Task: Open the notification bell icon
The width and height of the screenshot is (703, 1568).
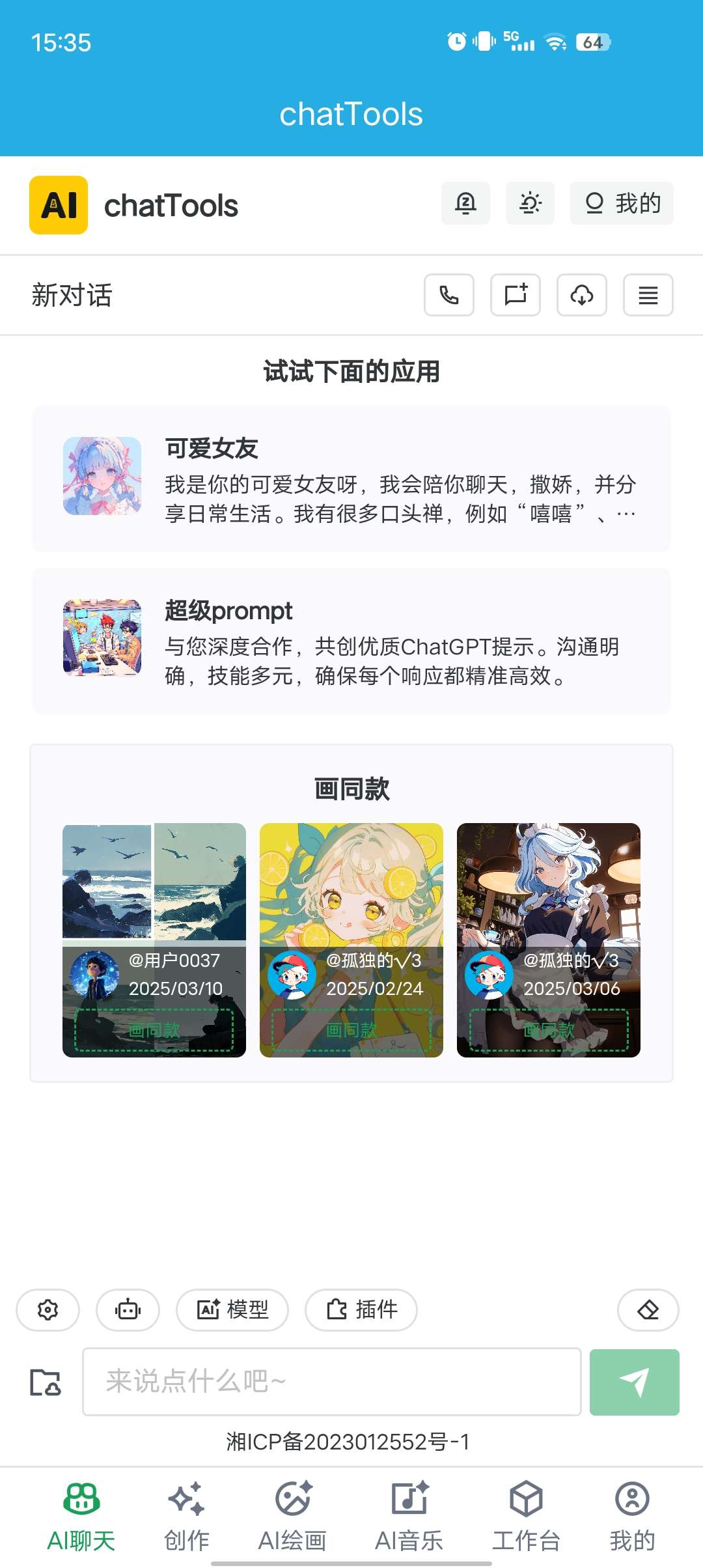Action: click(x=465, y=204)
